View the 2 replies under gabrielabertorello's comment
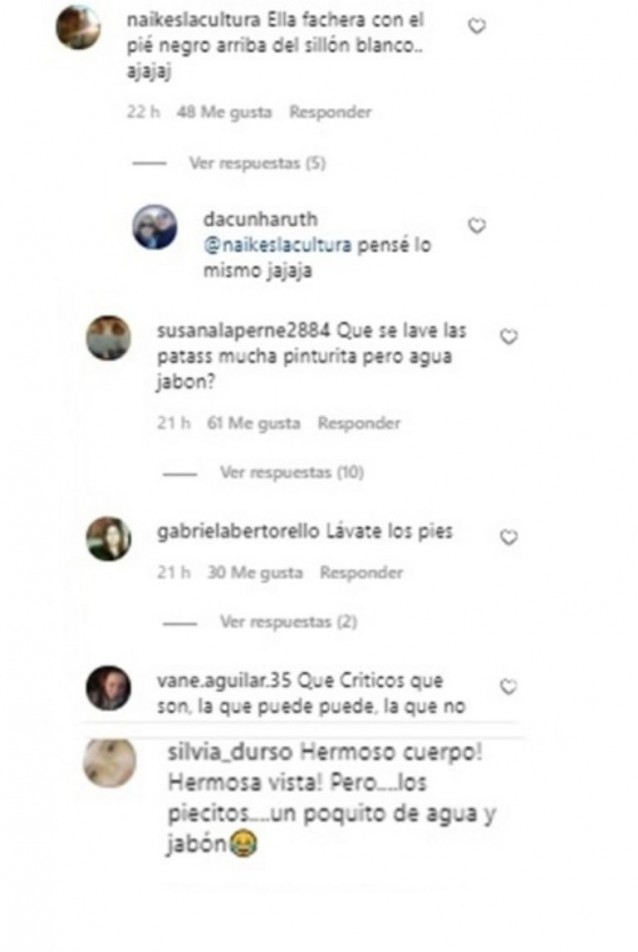Viewport: 638px width, 952px height. 288,622
